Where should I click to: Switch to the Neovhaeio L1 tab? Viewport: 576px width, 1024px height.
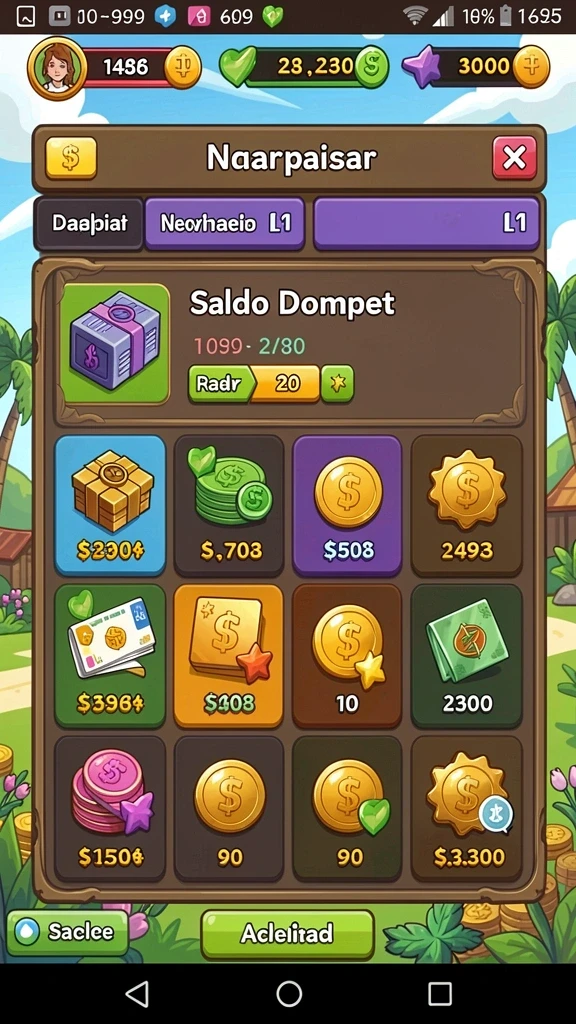[x=225, y=224]
